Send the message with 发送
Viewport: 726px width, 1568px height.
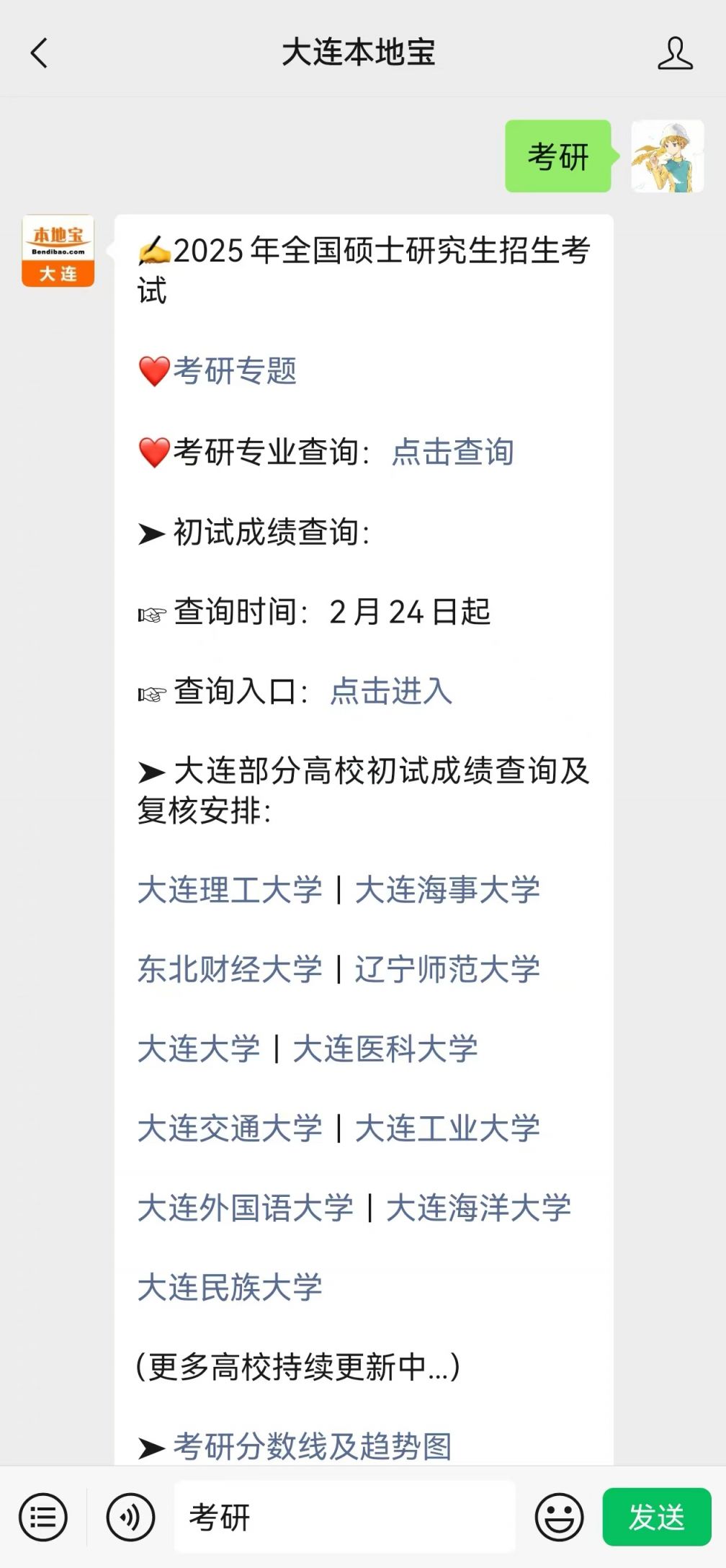(x=657, y=1516)
